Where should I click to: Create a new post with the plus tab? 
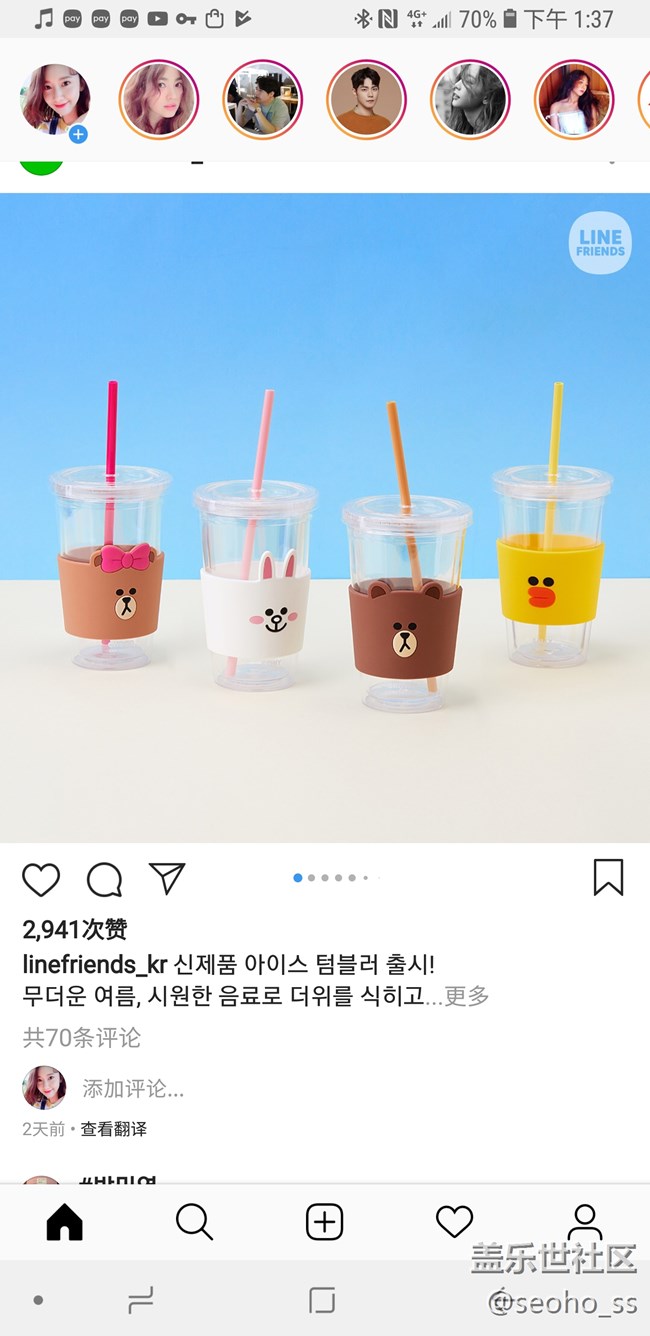324,1222
